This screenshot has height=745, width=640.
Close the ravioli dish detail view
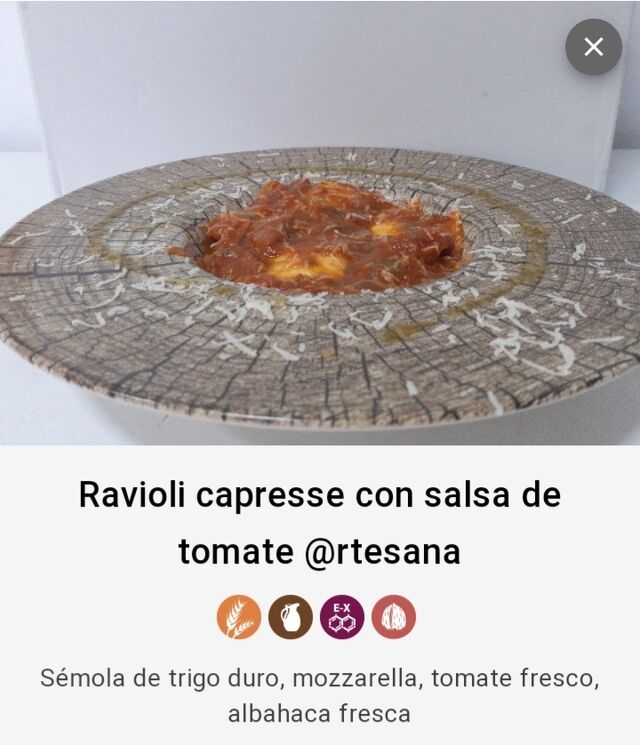tap(593, 47)
